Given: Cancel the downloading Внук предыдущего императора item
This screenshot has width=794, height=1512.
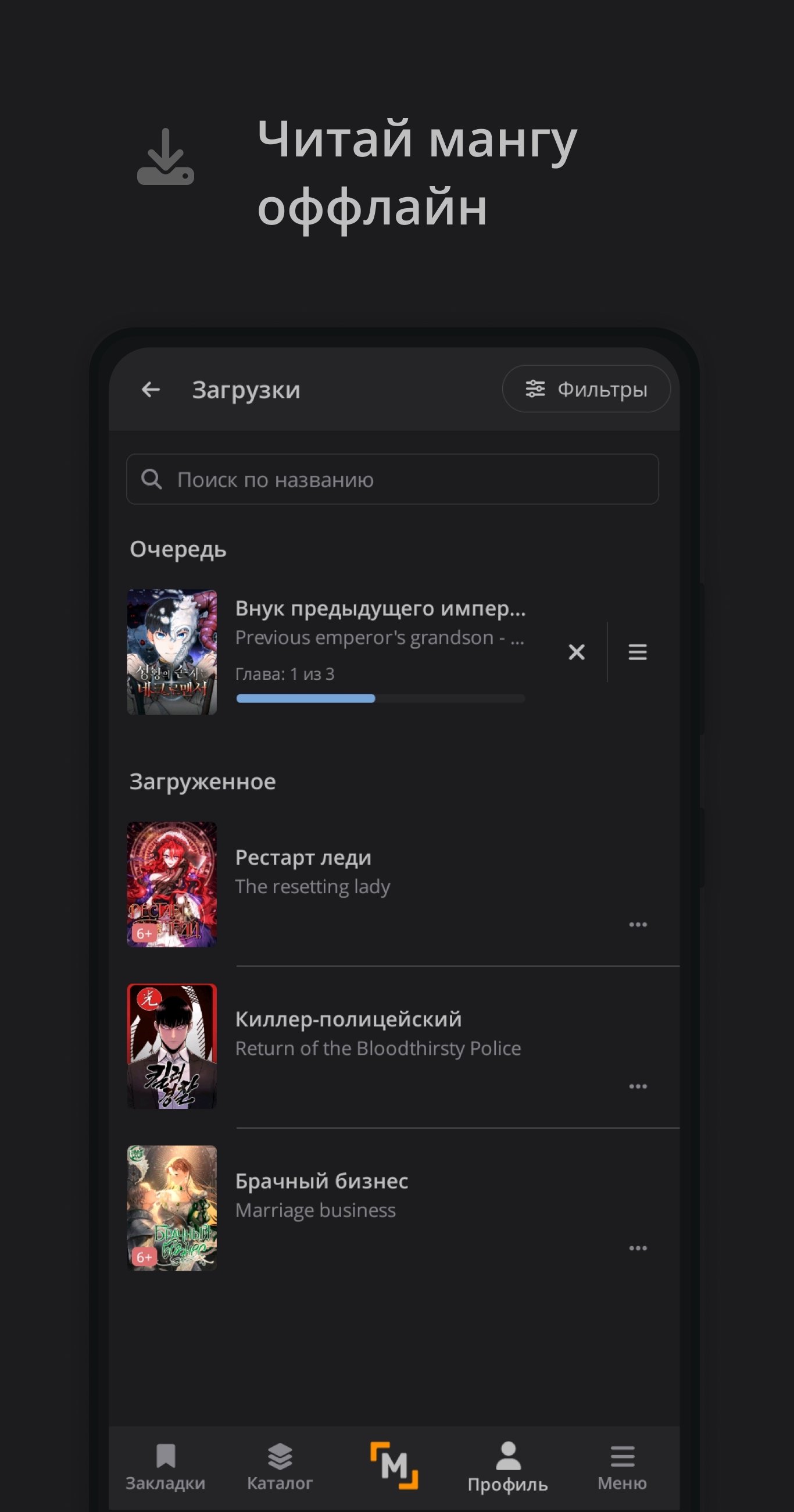Looking at the screenshot, I should pos(575,652).
